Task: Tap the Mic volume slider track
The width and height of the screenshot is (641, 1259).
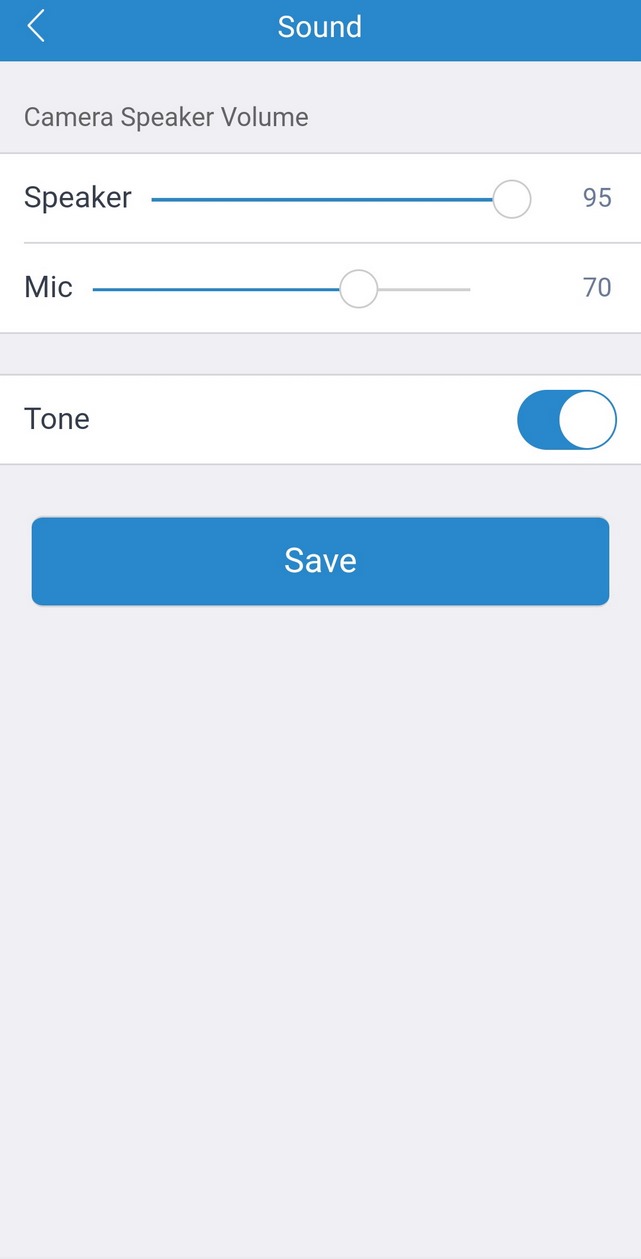Action: (x=281, y=289)
